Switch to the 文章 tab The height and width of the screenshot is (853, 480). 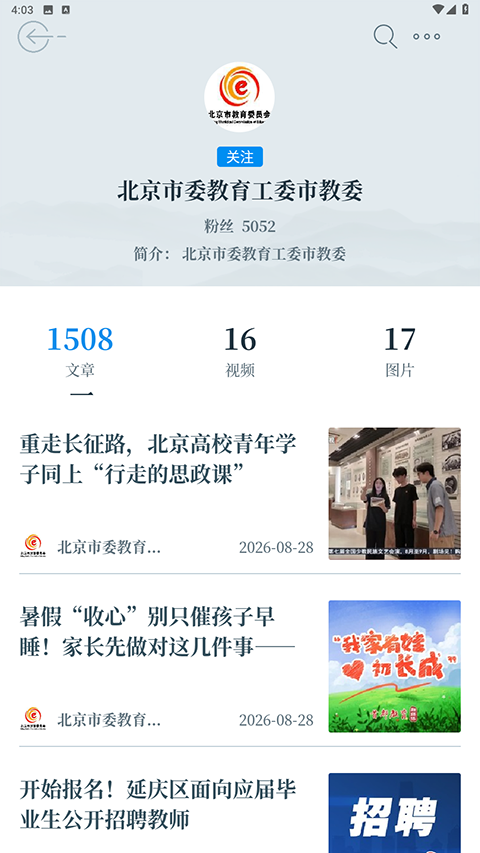[x=80, y=352]
